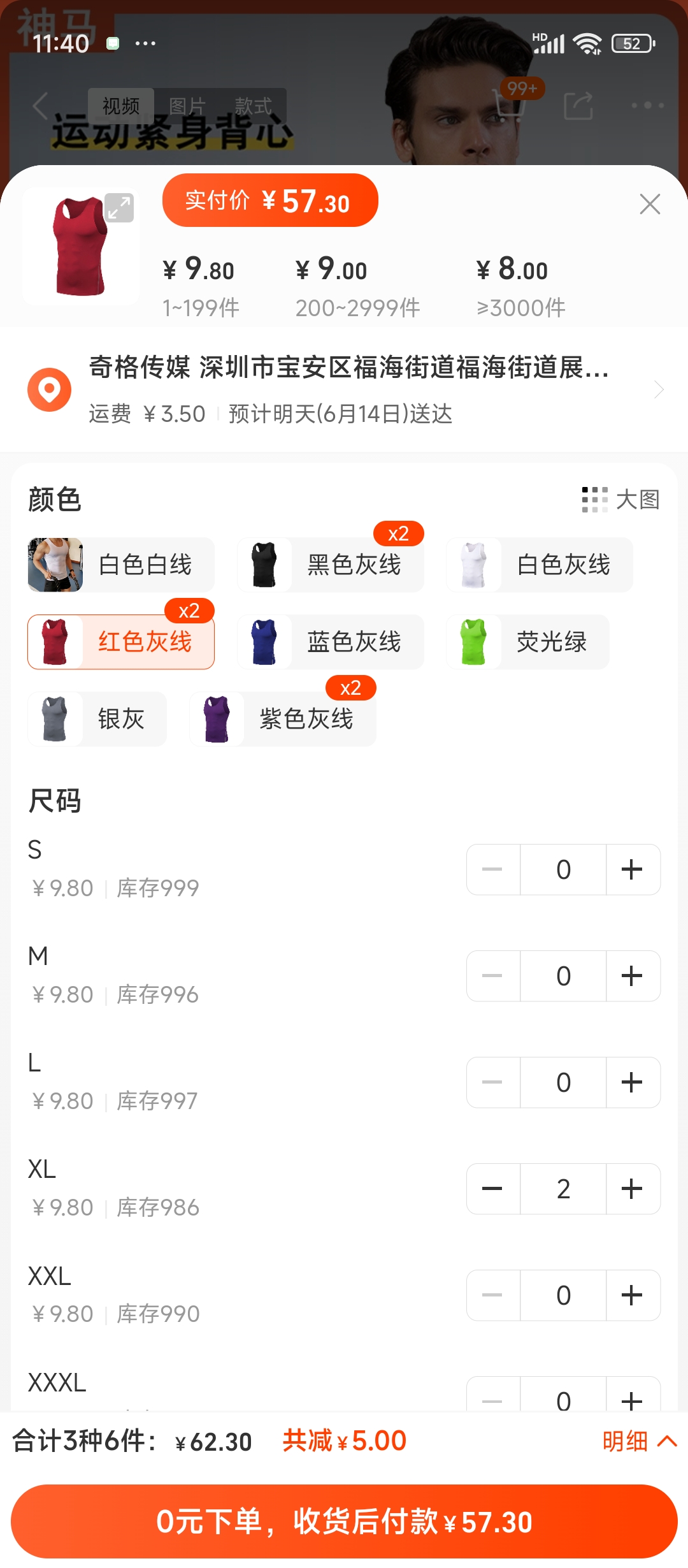Screen dimensions: 688x1568
Task: Choose the 黑色灰线 color option
Action: coord(330,565)
